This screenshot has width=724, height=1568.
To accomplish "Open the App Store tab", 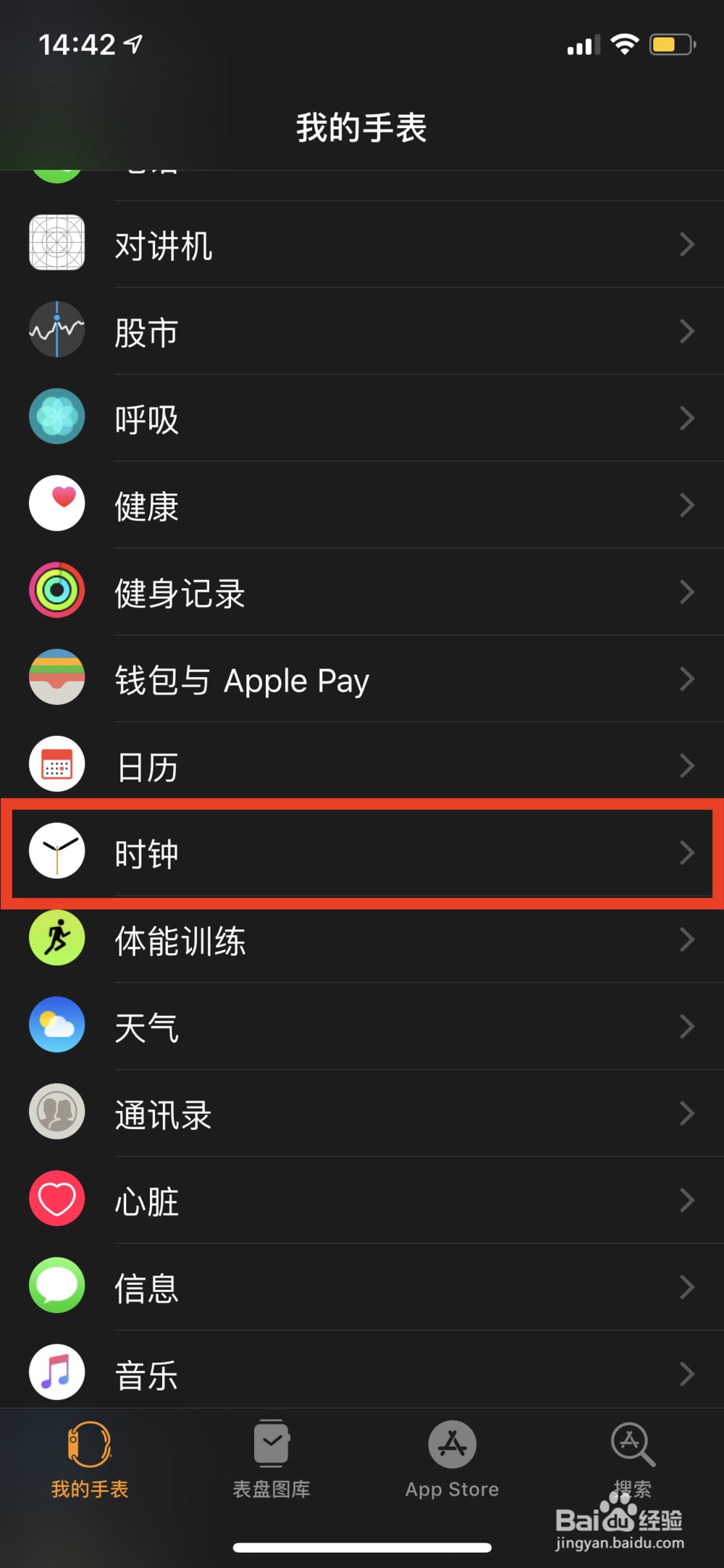I will coord(451,1458).
